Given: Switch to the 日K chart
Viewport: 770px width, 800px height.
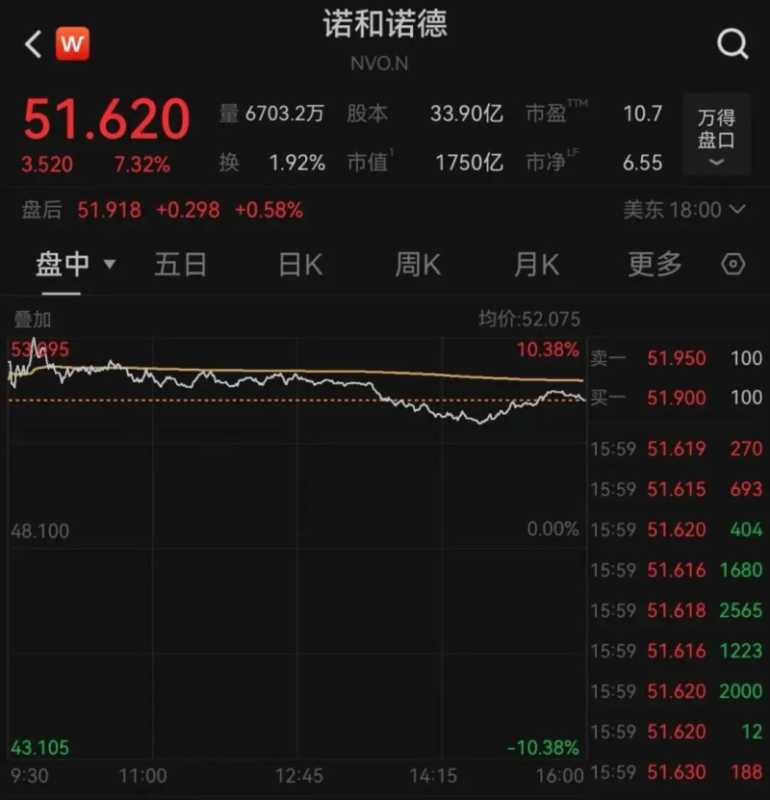Looking at the screenshot, I should 300,264.
